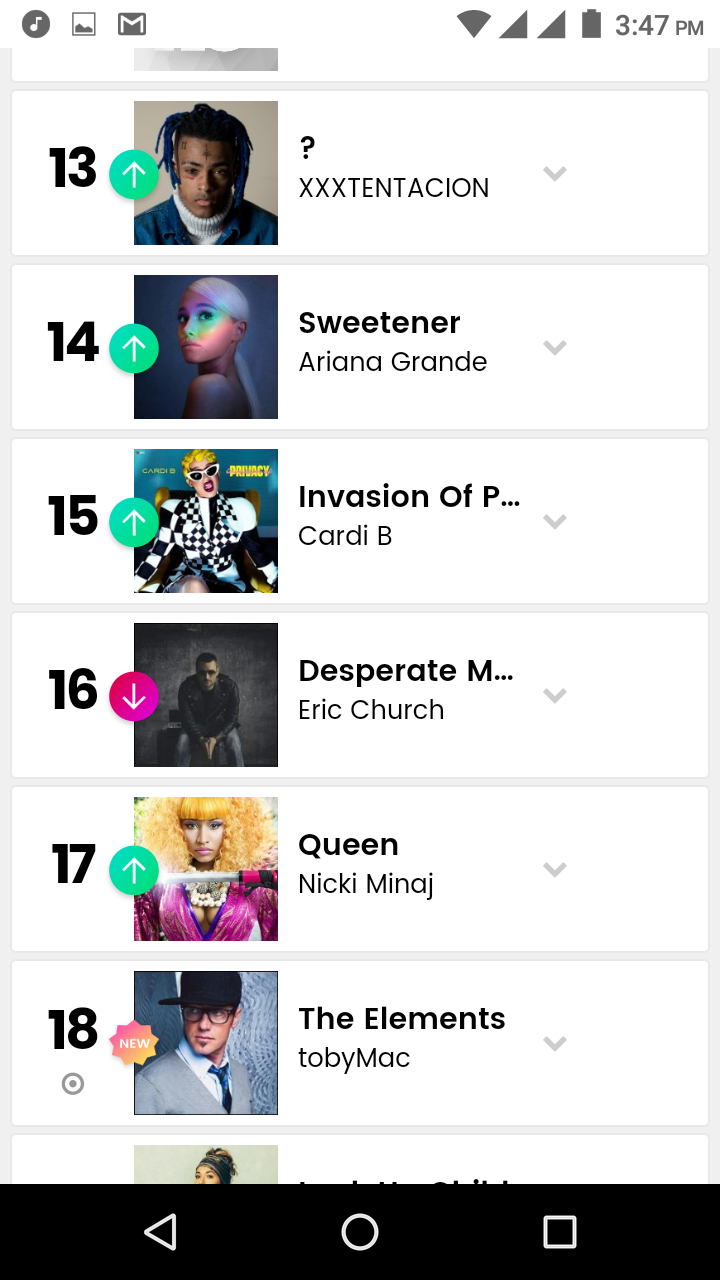Image resolution: width=720 pixels, height=1280 pixels.
Task: Go back using the system back button
Action: coord(161,1232)
